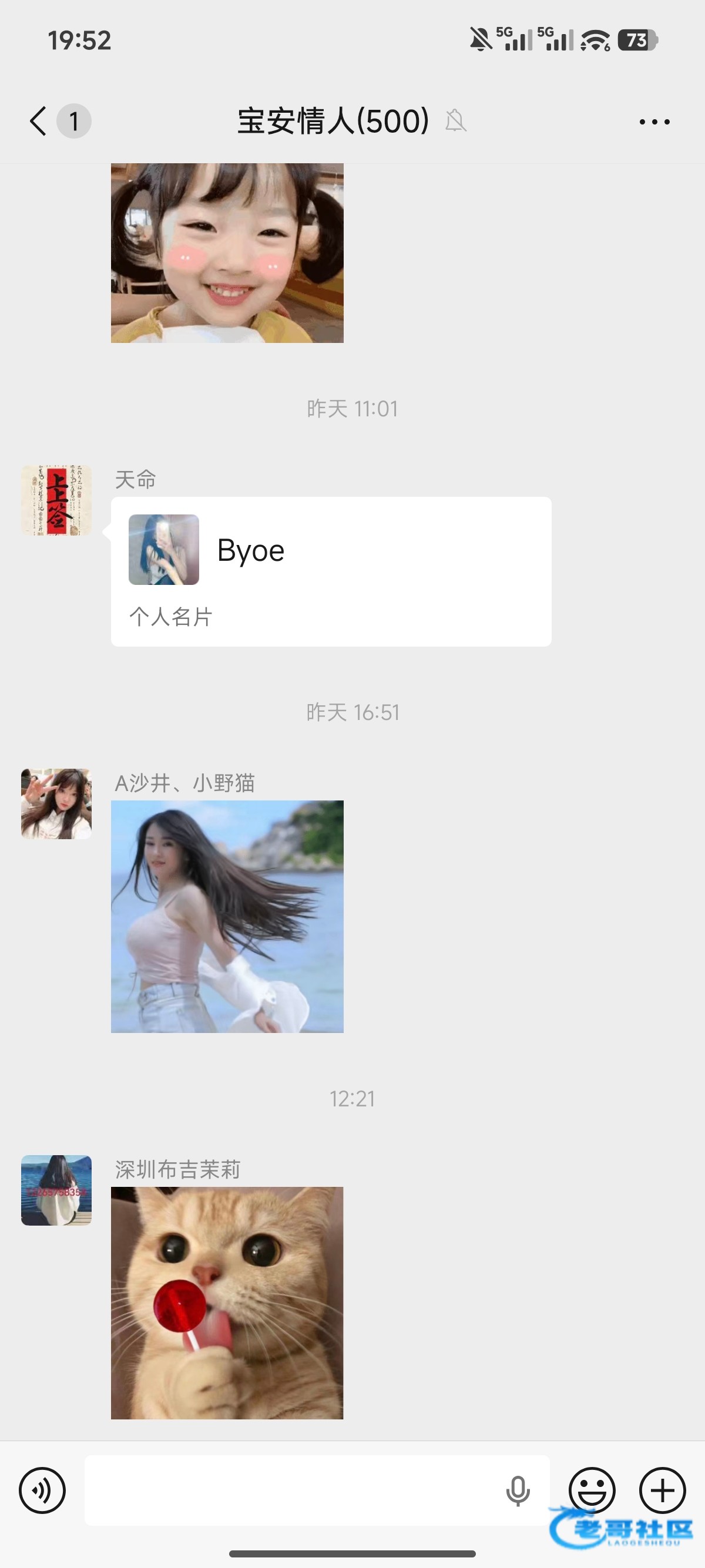View the beach photo from A沙井、小野猫
The image size is (705, 1568).
click(x=227, y=916)
